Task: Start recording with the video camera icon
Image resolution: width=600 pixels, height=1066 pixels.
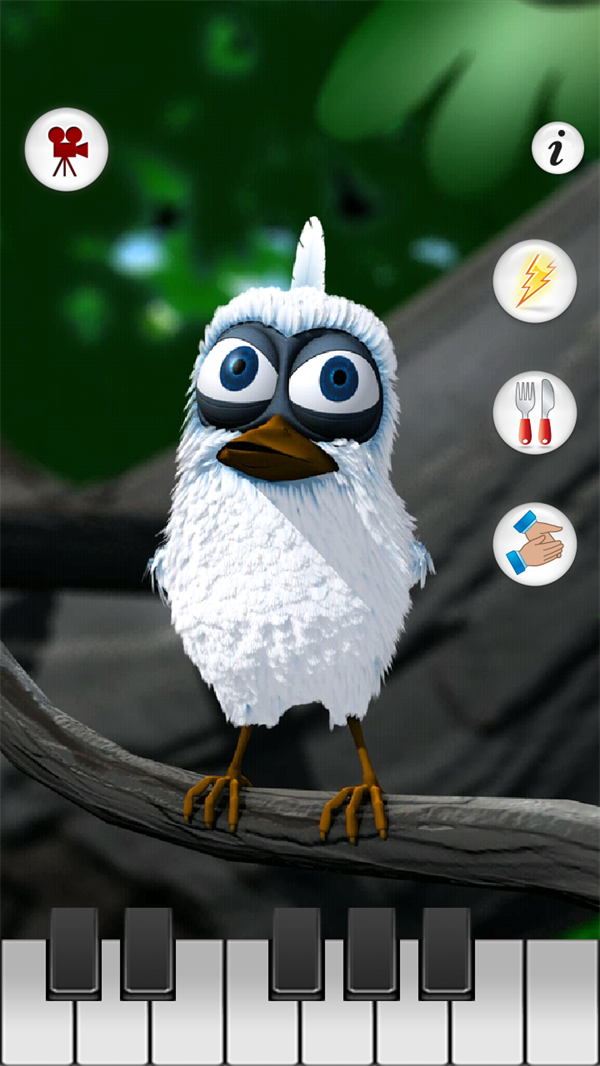Action: click(x=67, y=149)
